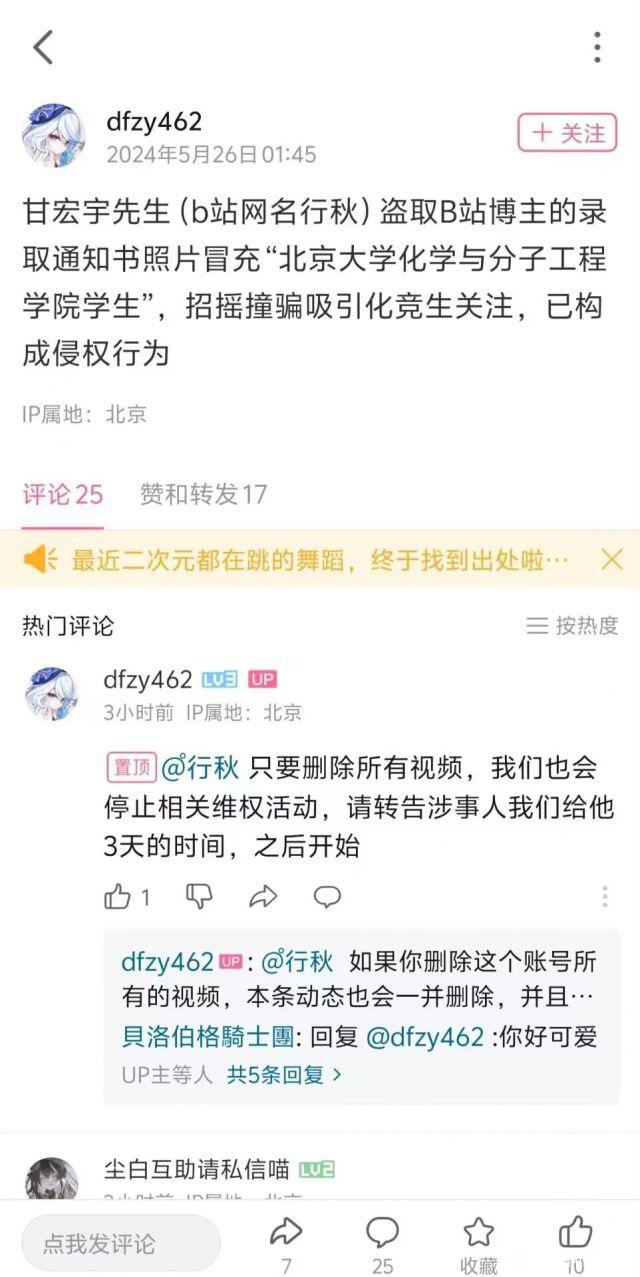
Task: Open dfzy462's profile avatar in the post header
Action: coord(53,134)
